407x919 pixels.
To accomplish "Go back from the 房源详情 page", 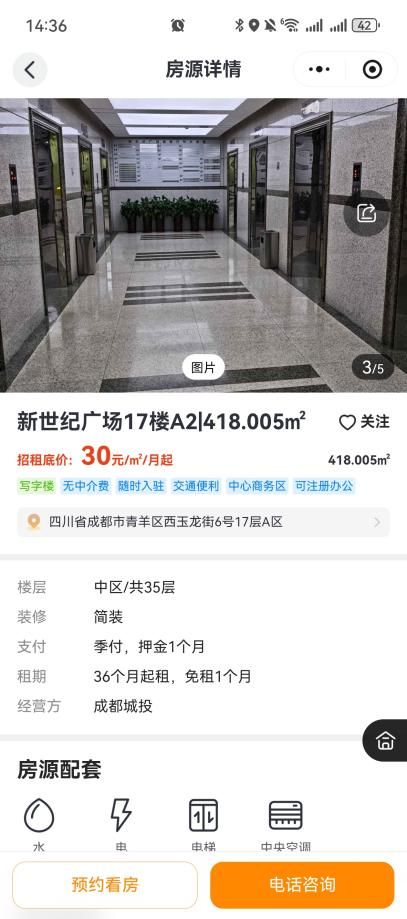I will (x=30, y=70).
